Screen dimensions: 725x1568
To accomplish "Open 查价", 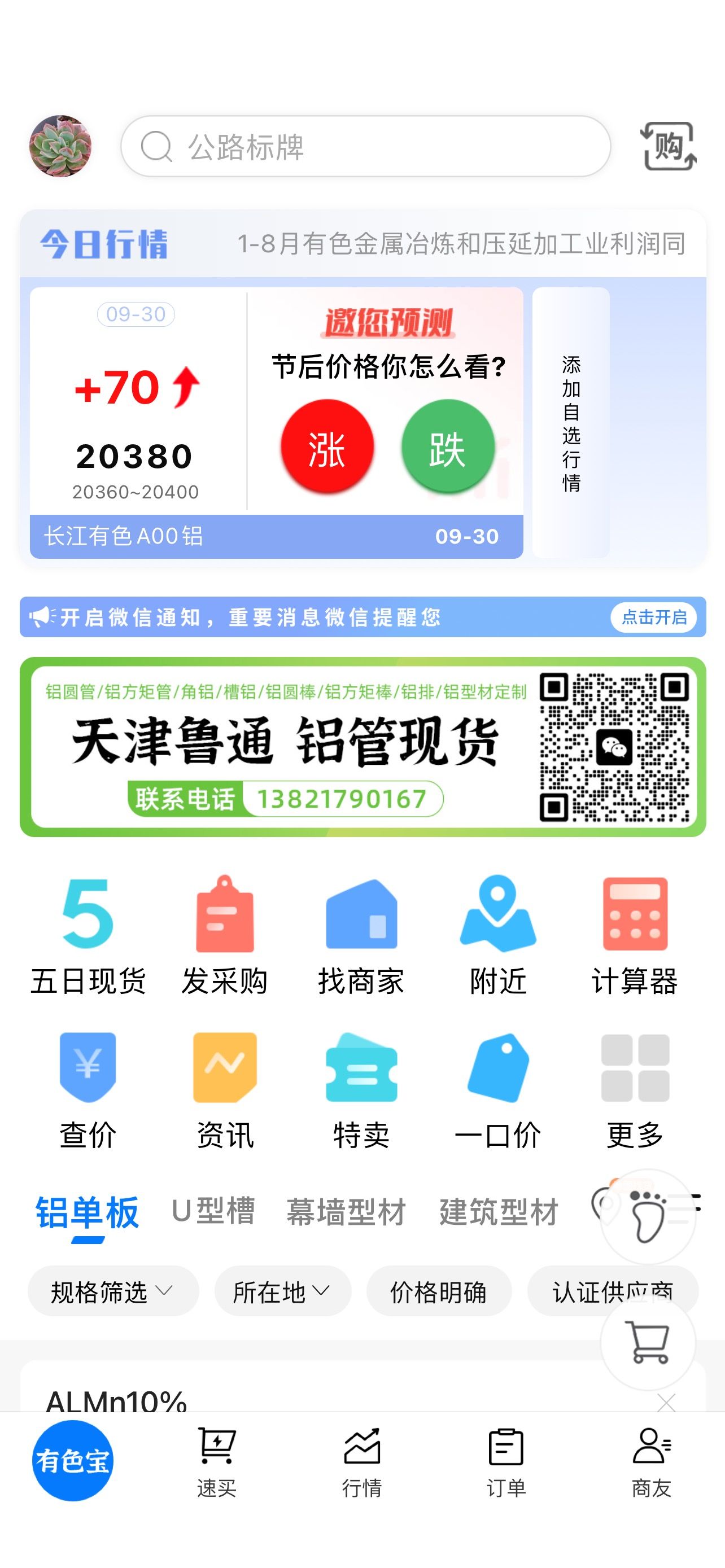I will click(x=88, y=1090).
